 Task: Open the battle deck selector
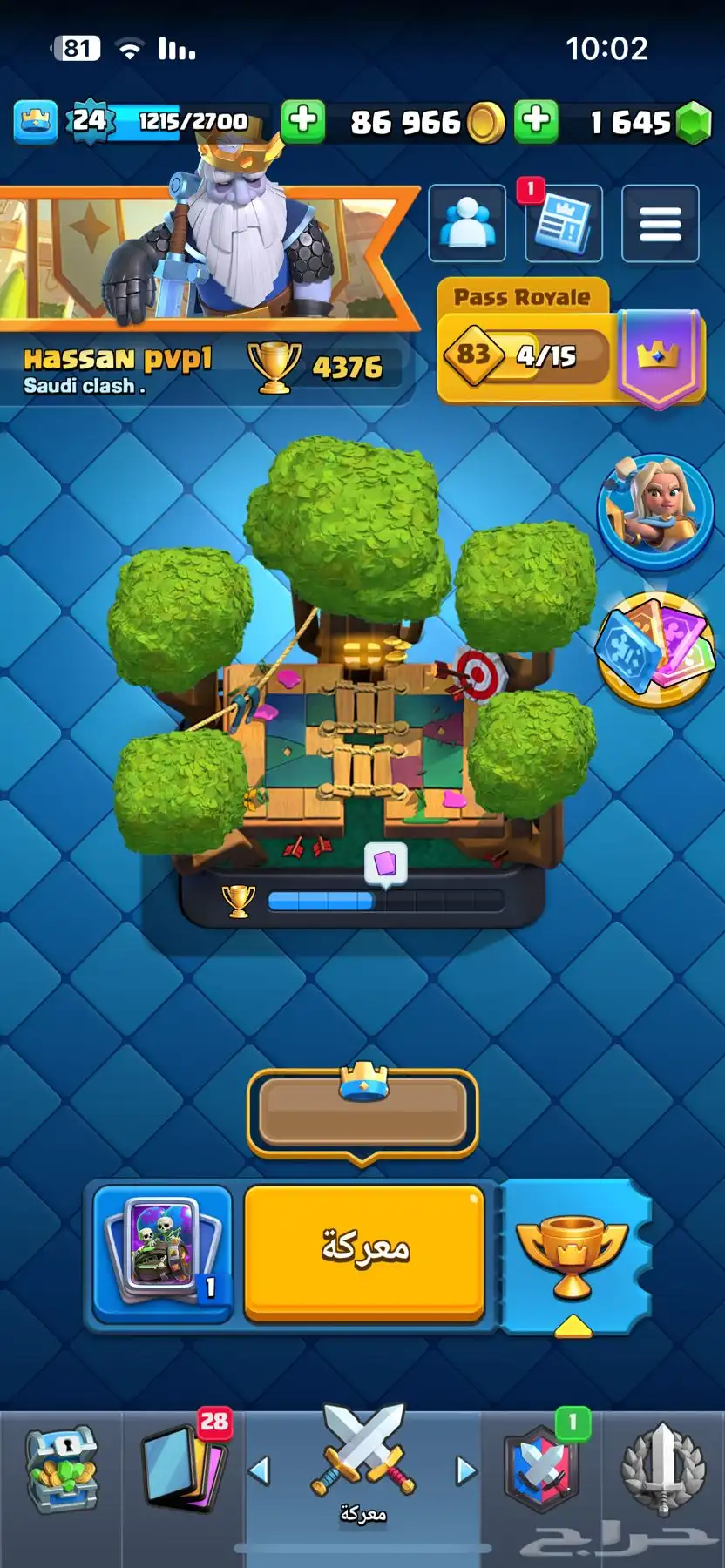pos(162,1253)
